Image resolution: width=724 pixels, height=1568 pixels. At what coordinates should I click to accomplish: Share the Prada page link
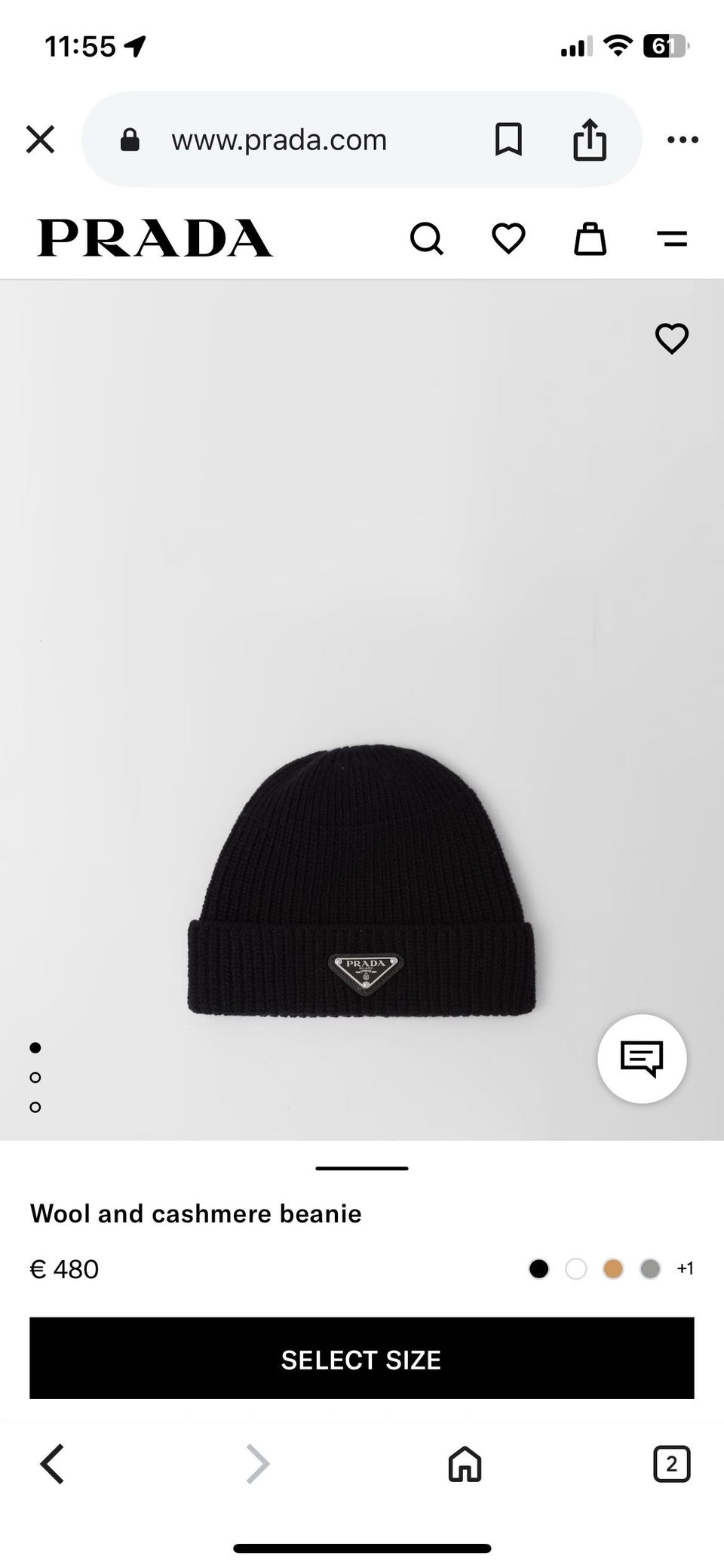pos(590,140)
